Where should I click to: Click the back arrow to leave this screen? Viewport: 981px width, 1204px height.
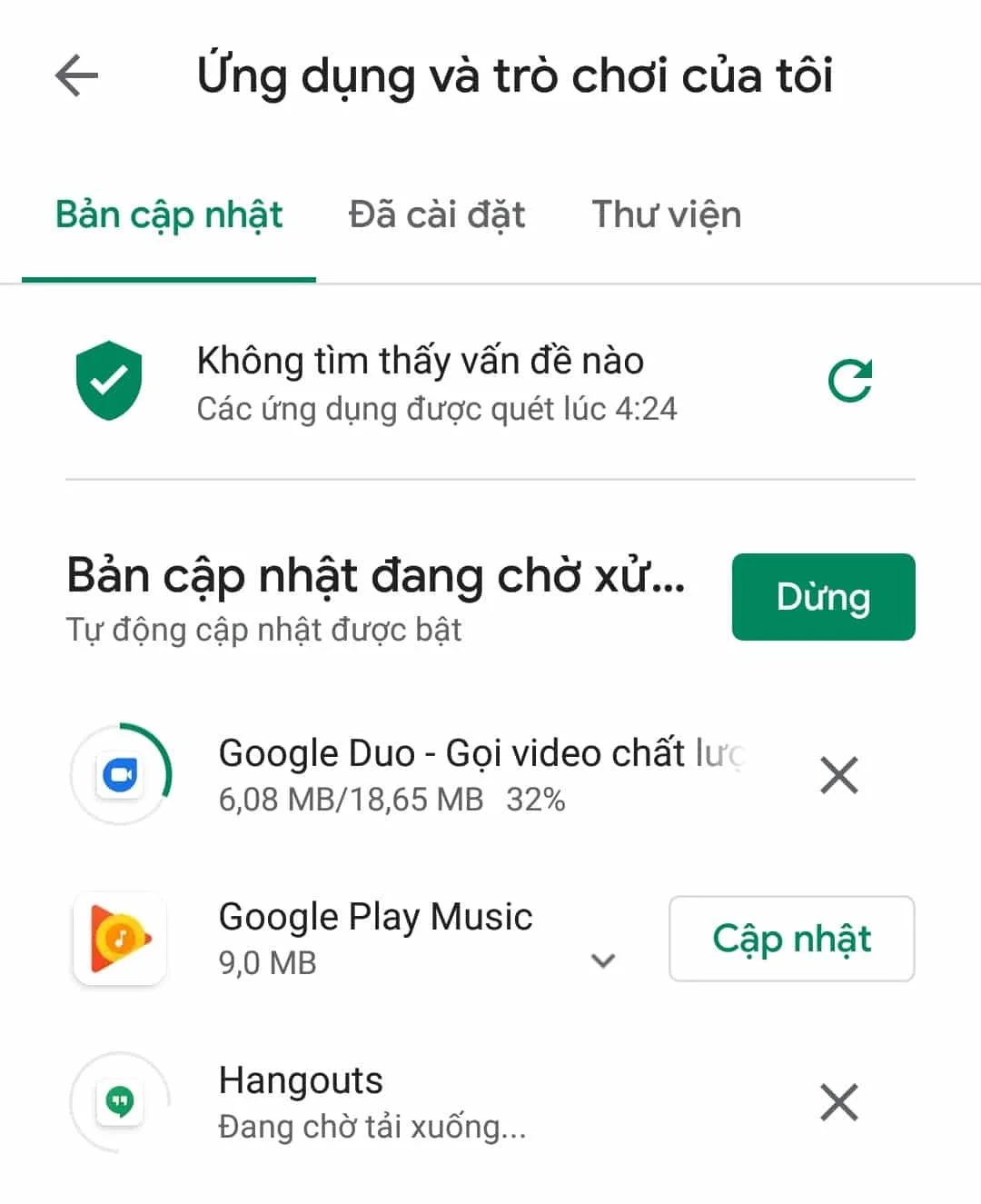coord(76,75)
